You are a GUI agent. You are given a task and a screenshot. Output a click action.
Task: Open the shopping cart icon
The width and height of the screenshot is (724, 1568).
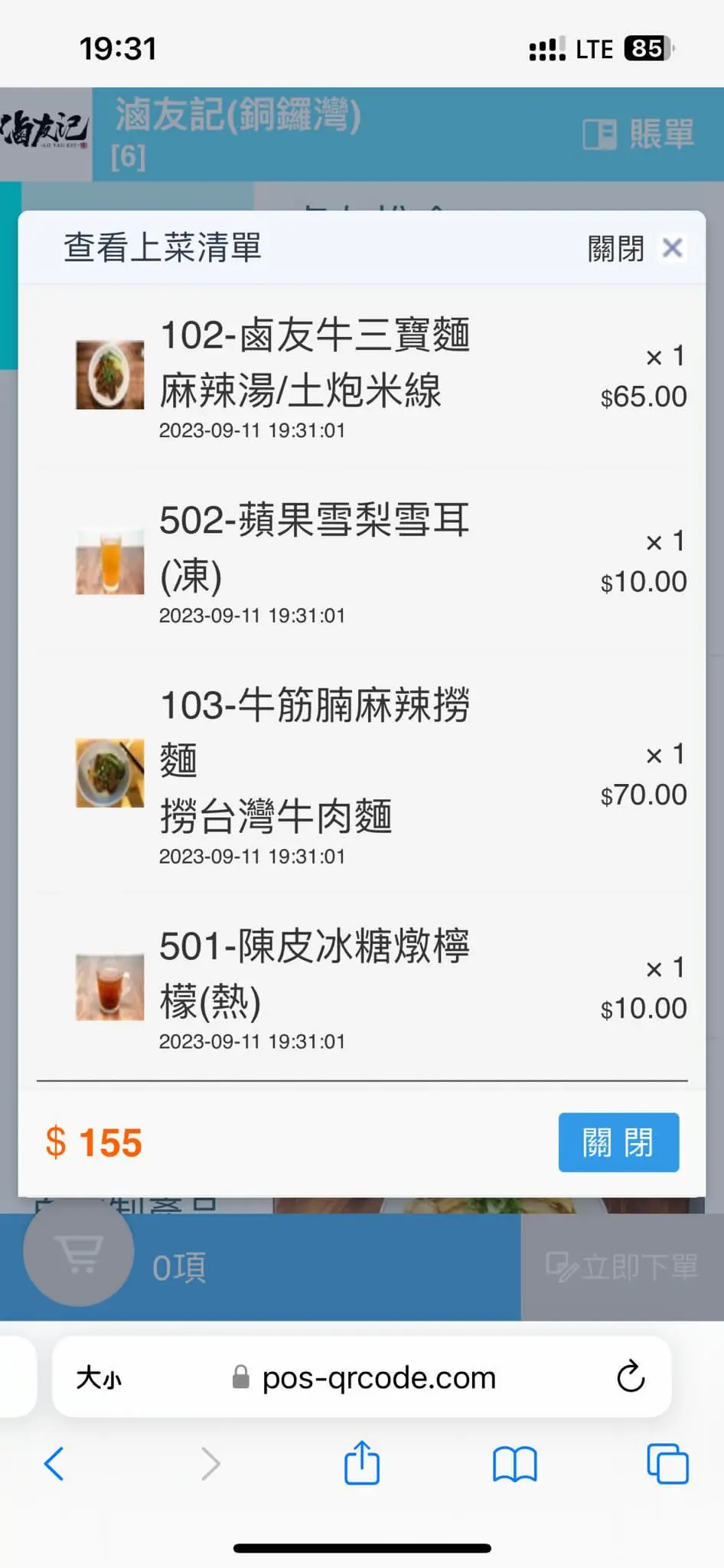pos(79,1252)
